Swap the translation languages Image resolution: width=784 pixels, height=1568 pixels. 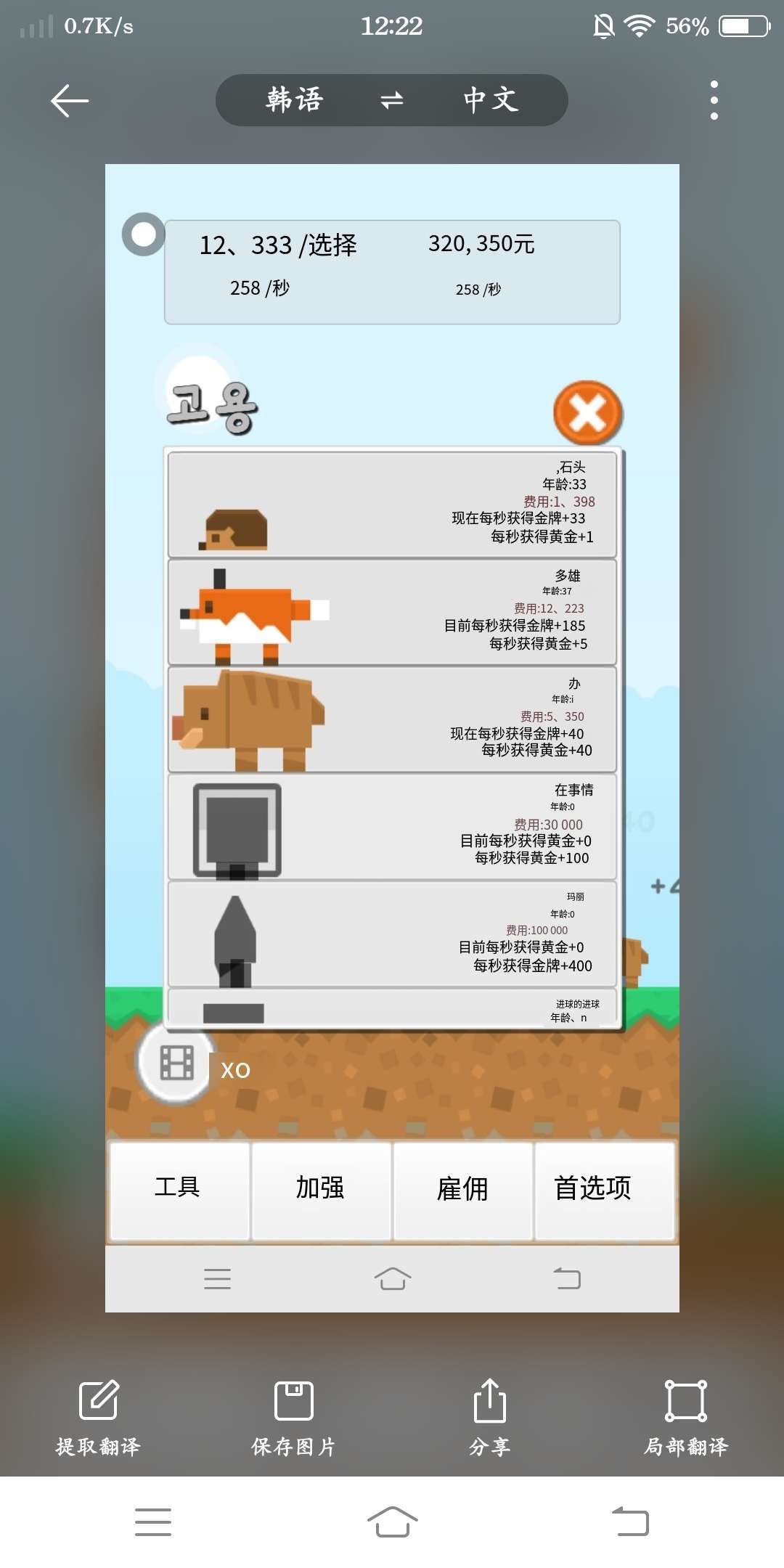[x=392, y=100]
